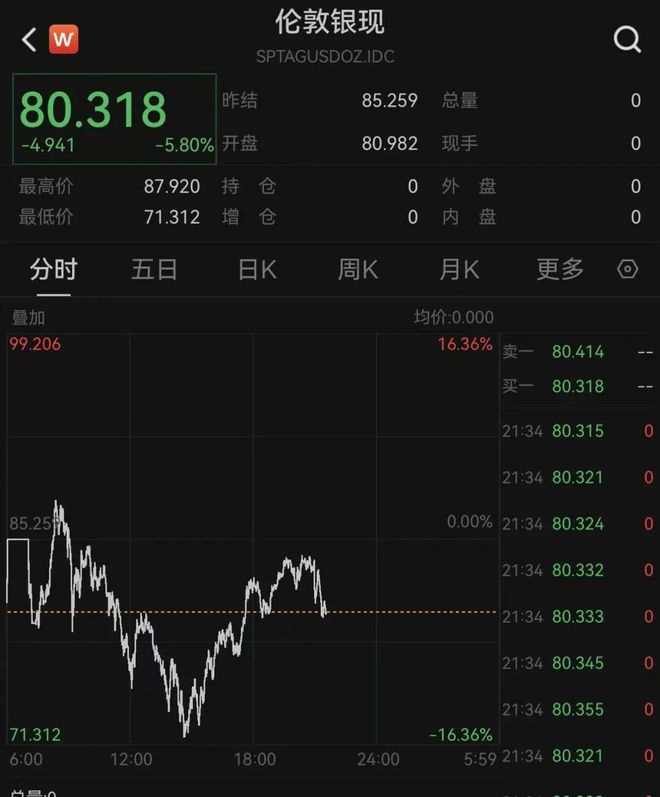This screenshot has height=797, width=660.
Task: Tap the orange W badge icon
Action: coord(64,39)
